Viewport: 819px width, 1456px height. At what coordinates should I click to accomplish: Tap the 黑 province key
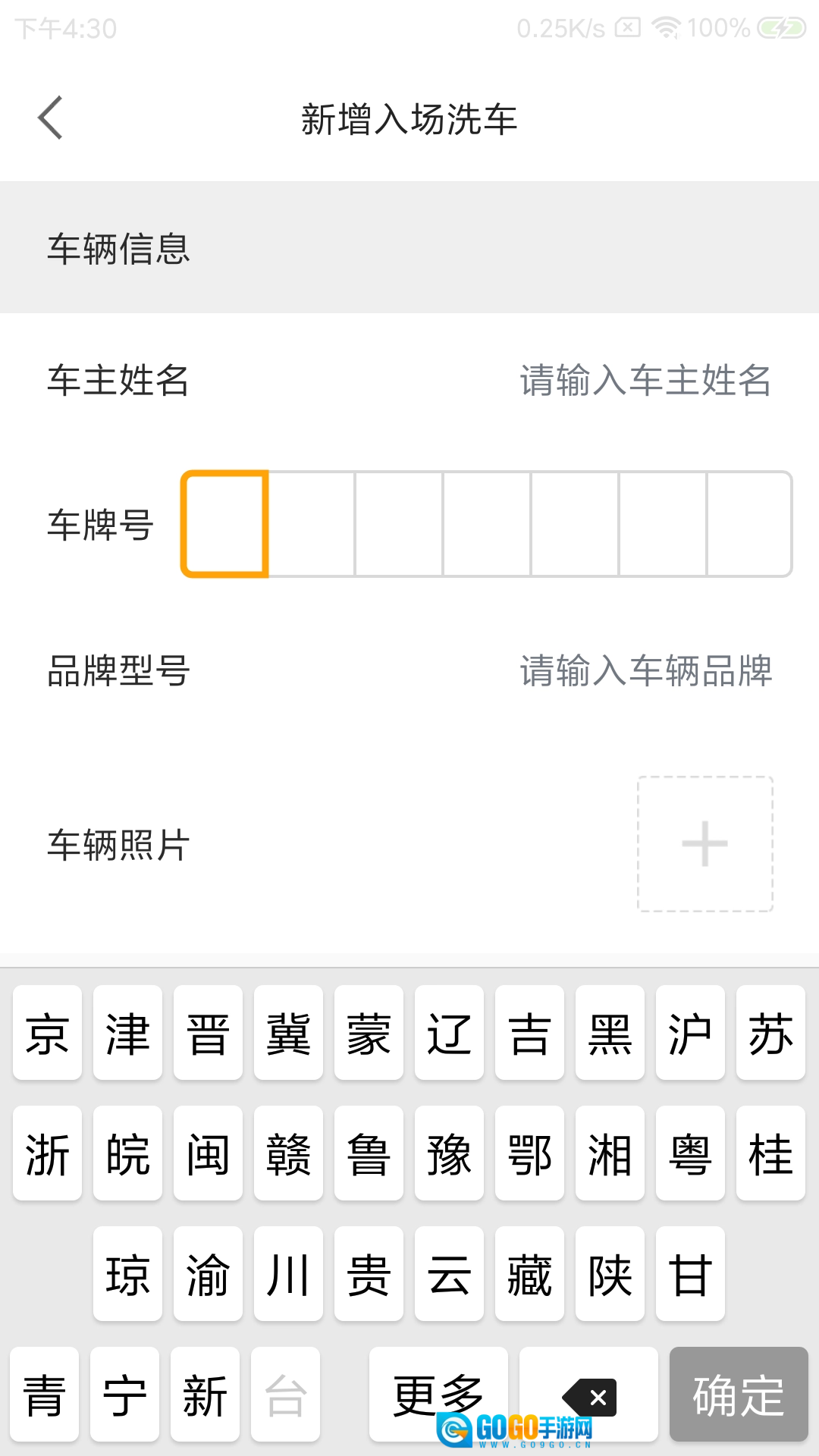coord(610,1033)
